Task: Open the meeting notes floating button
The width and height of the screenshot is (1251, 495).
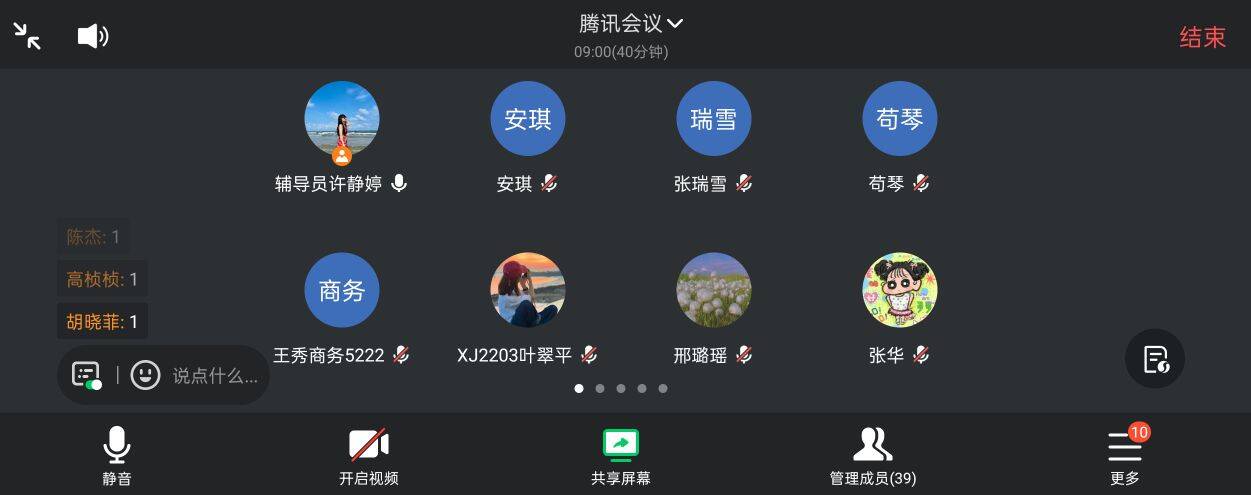Action: pyautogui.click(x=1155, y=358)
